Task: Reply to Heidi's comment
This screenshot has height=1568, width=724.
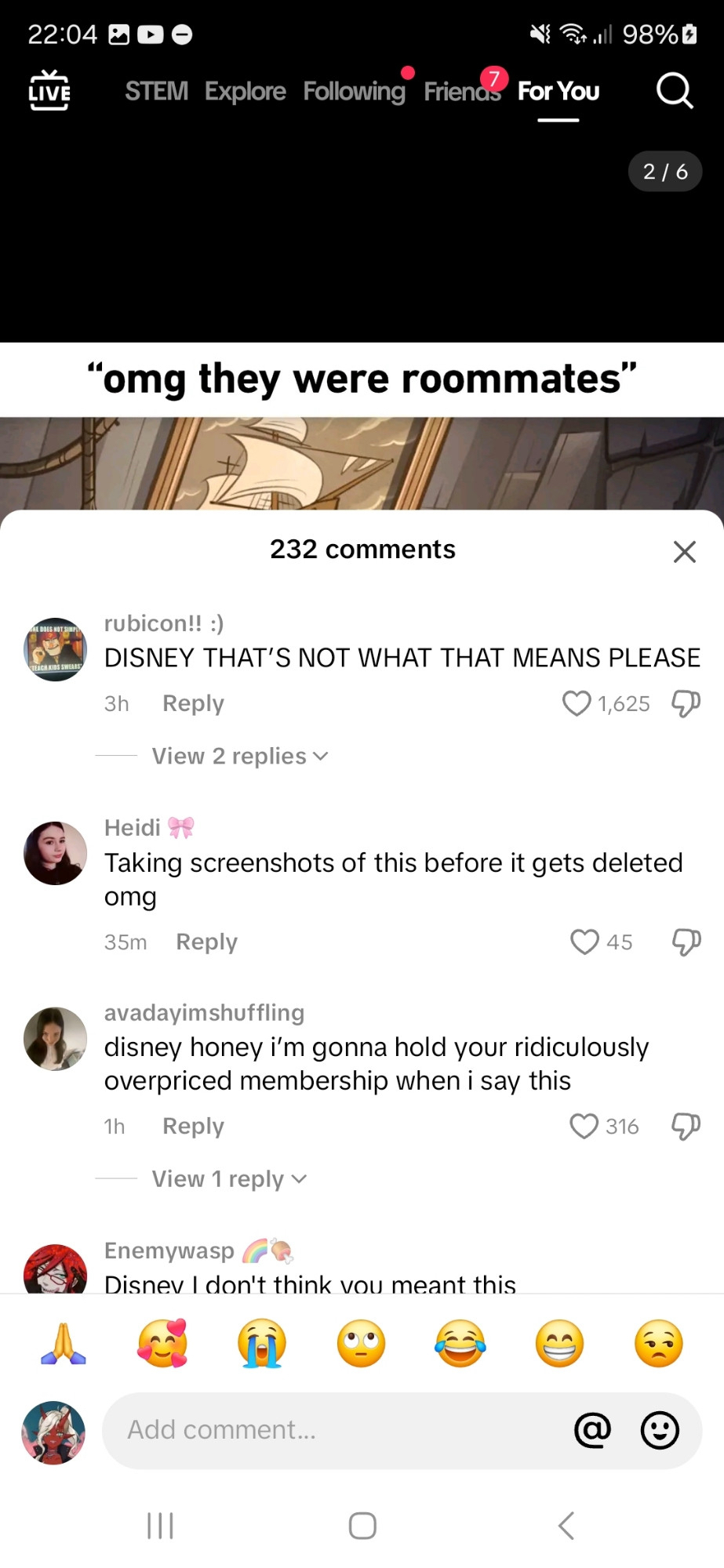Action: [x=206, y=942]
